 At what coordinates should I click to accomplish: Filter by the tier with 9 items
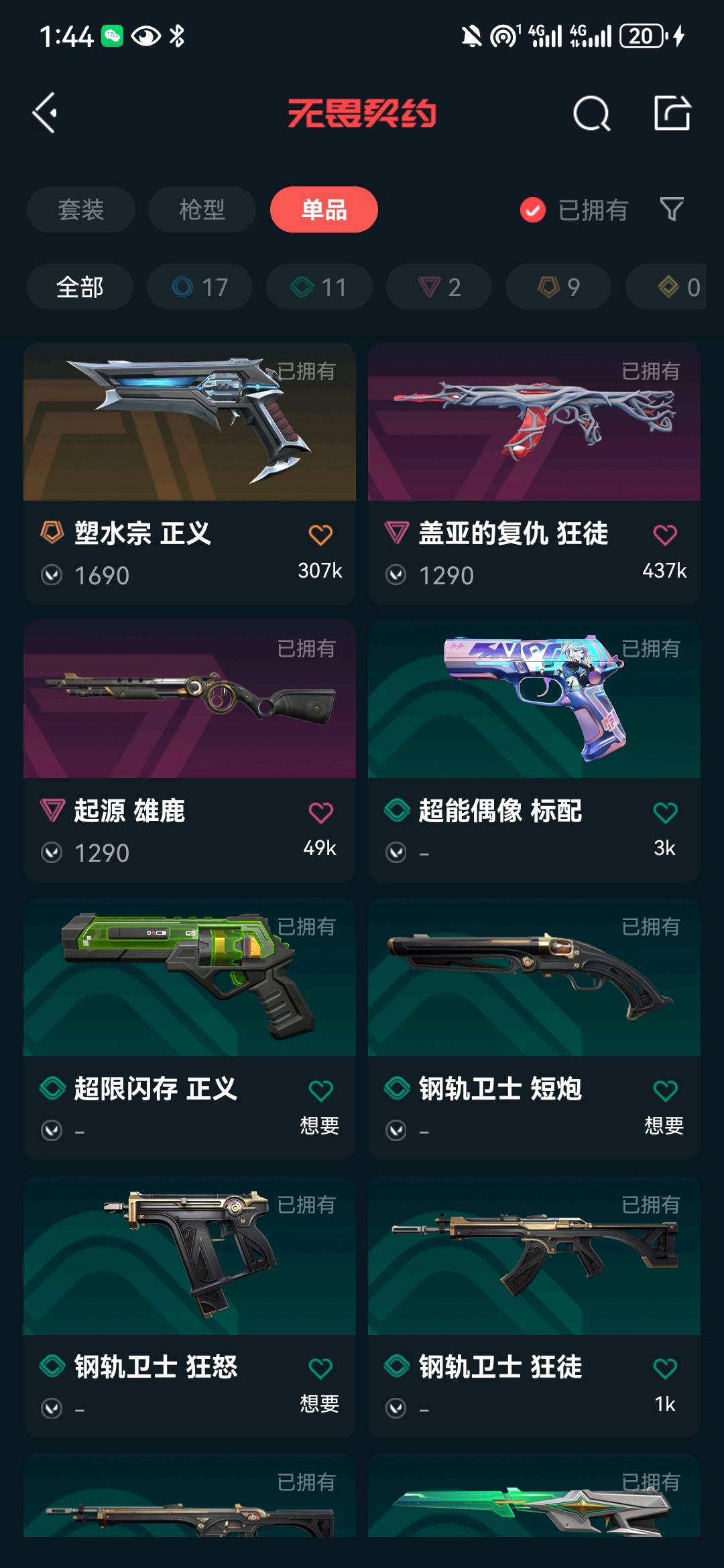pos(558,287)
